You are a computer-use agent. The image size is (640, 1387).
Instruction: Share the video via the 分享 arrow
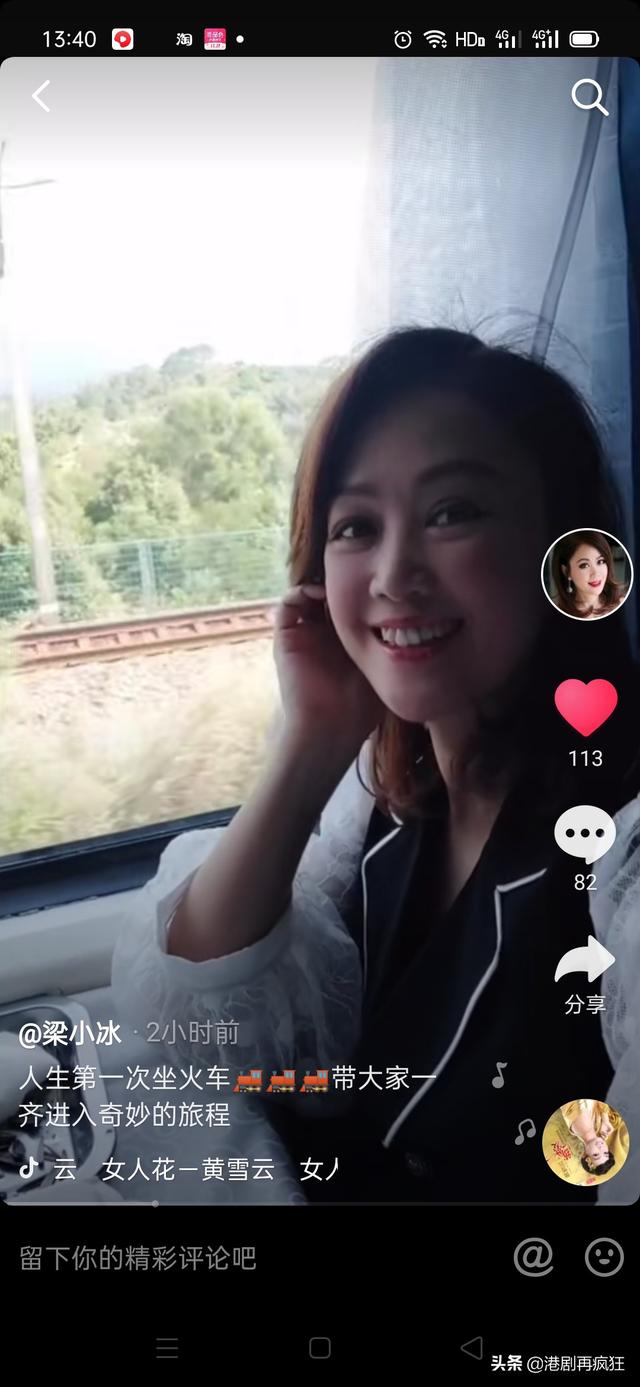click(585, 962)
